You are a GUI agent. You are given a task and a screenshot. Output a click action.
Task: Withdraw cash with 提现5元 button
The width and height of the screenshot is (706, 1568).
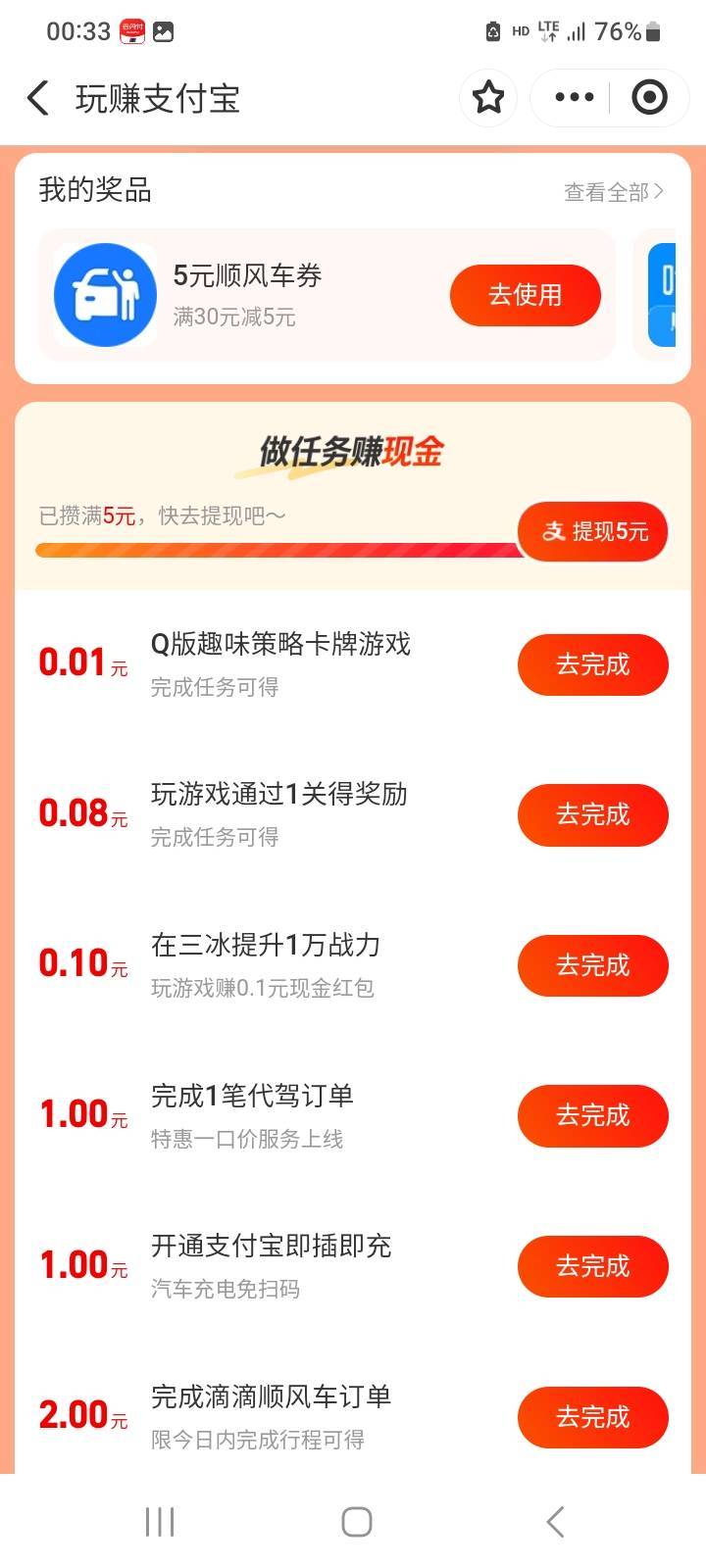pos(593,531)
